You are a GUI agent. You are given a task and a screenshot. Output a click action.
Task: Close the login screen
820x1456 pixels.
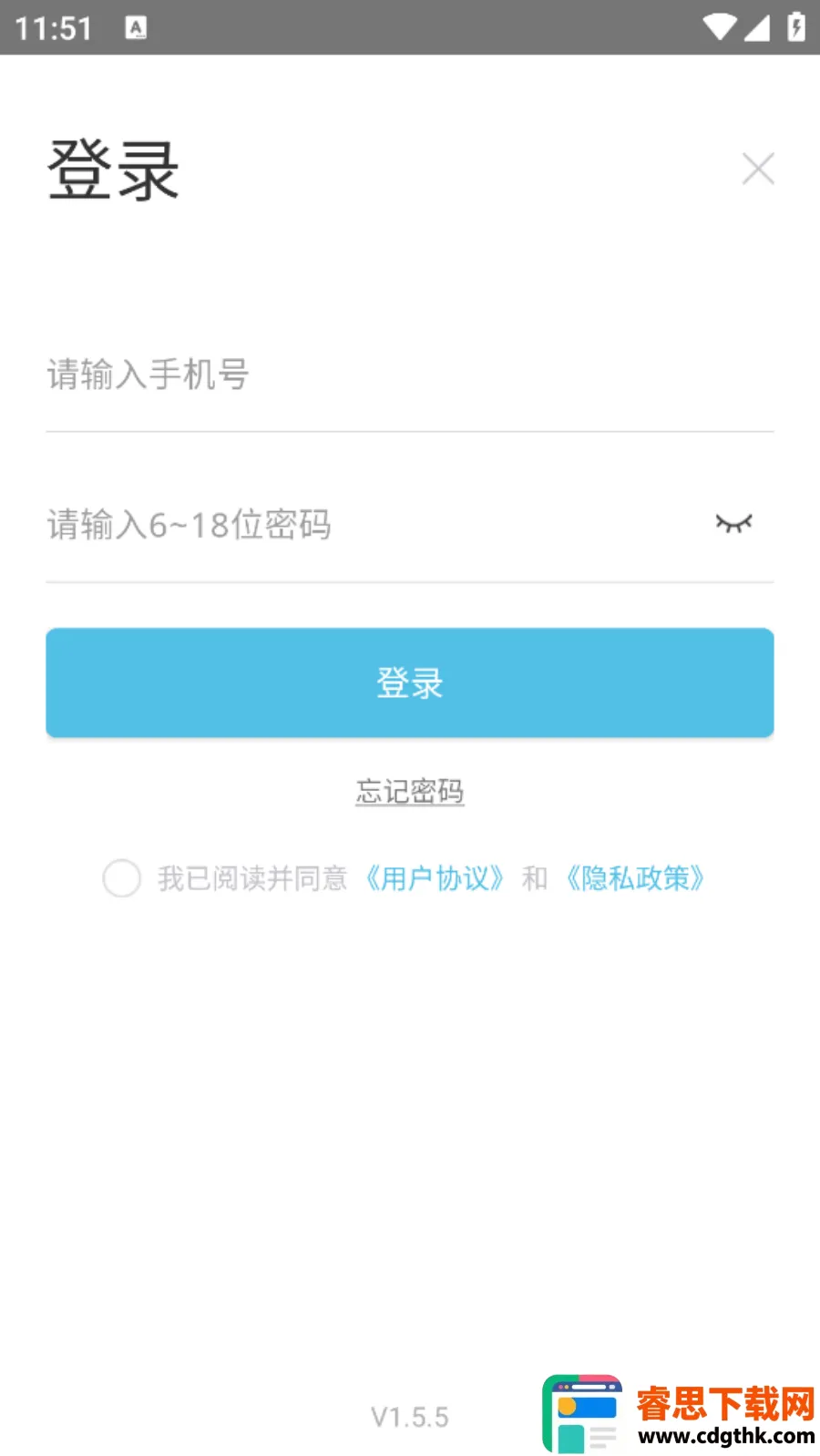tap(757, 169)
